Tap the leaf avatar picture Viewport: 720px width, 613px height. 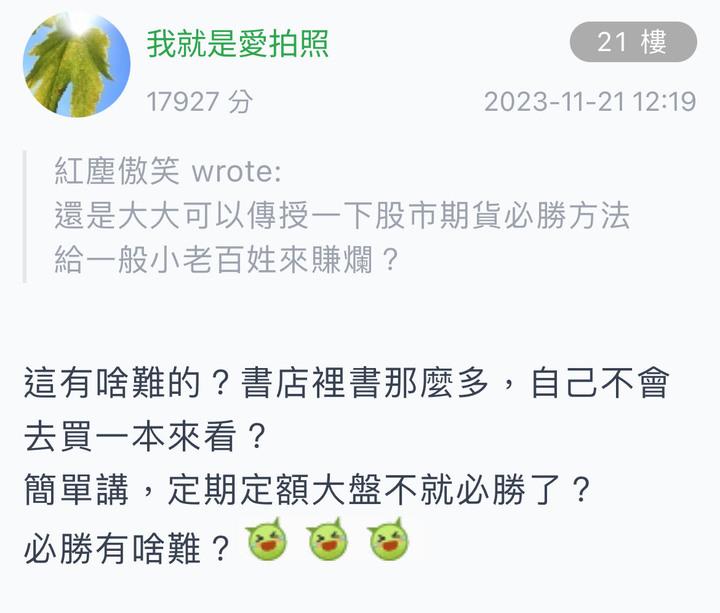click(x=76, y=65)
